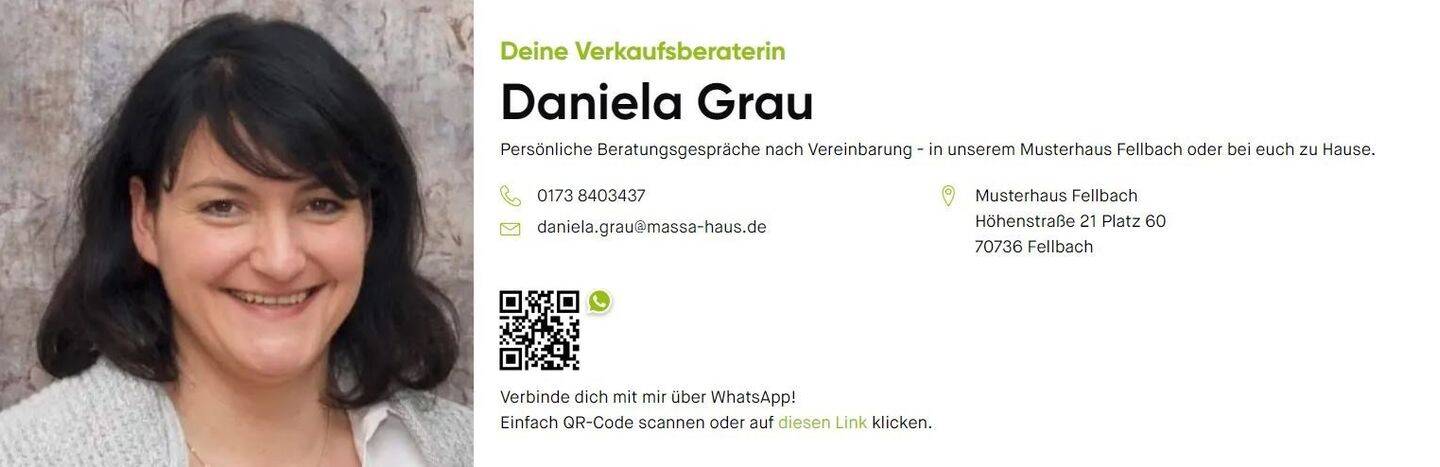Open the WhatsApp chat via "diesen Link"
The image size is (1440, 467).
pyautogui.click(x=822, y=423)
